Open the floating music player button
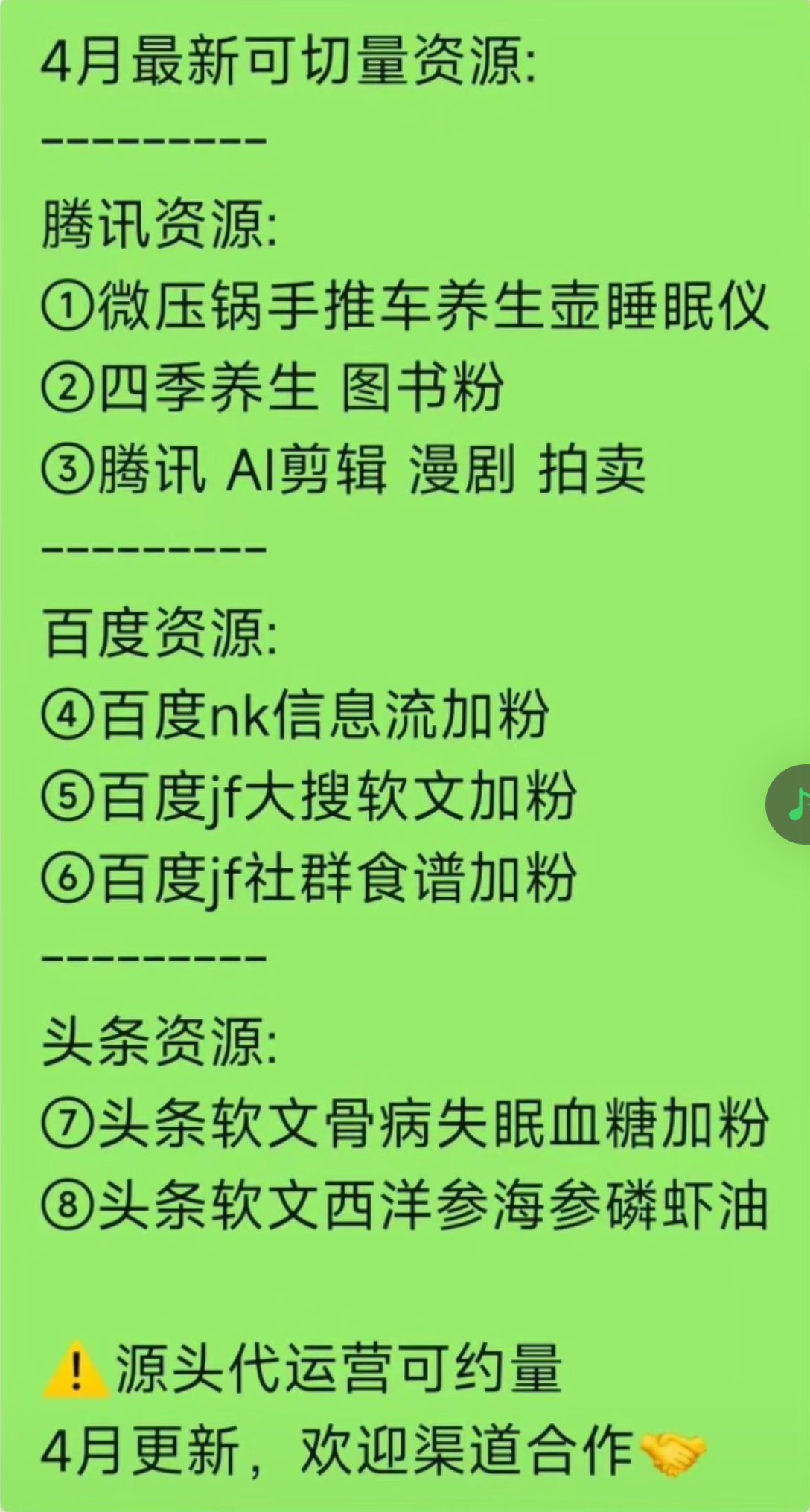810x1512 pixels. (x=792, y=804)
